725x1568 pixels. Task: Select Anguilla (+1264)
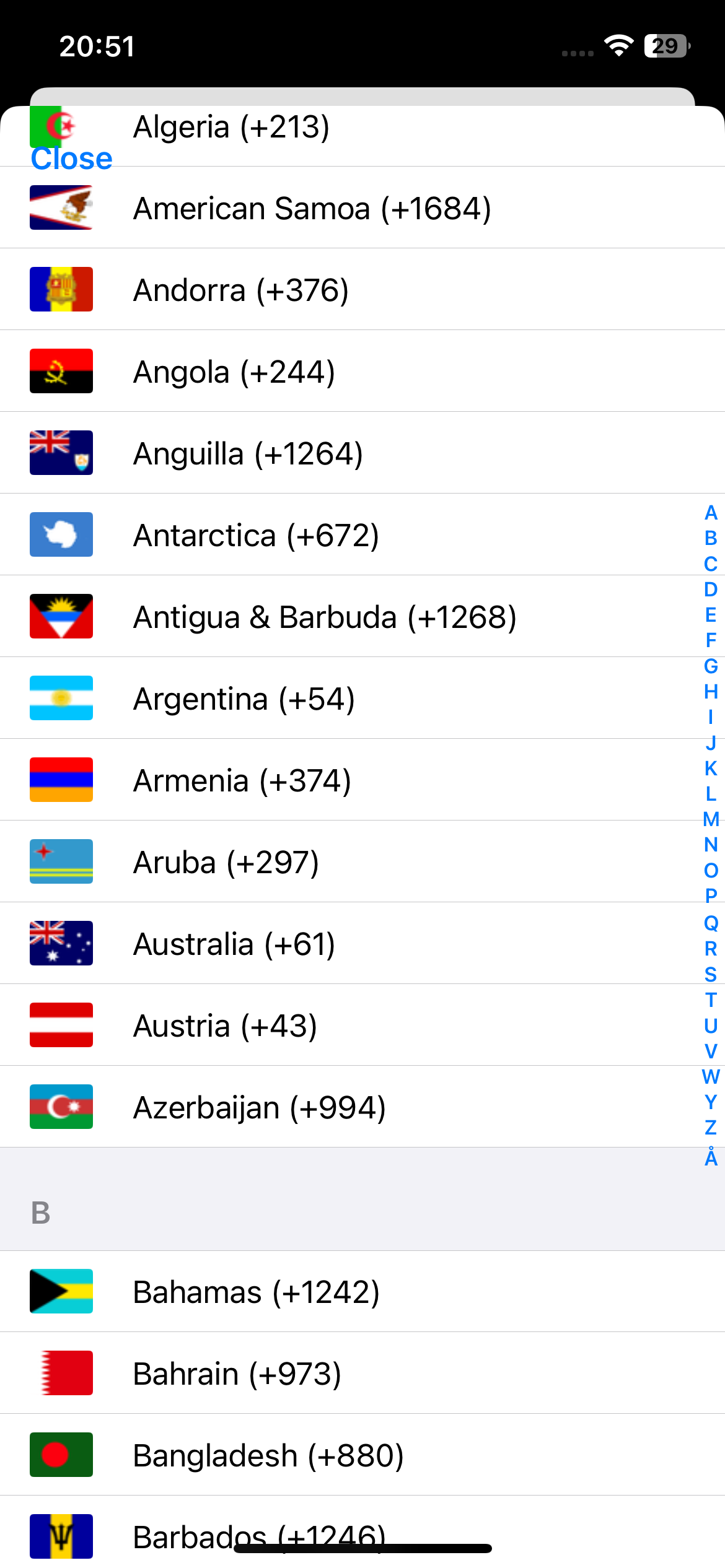click(x=248, y=453)
